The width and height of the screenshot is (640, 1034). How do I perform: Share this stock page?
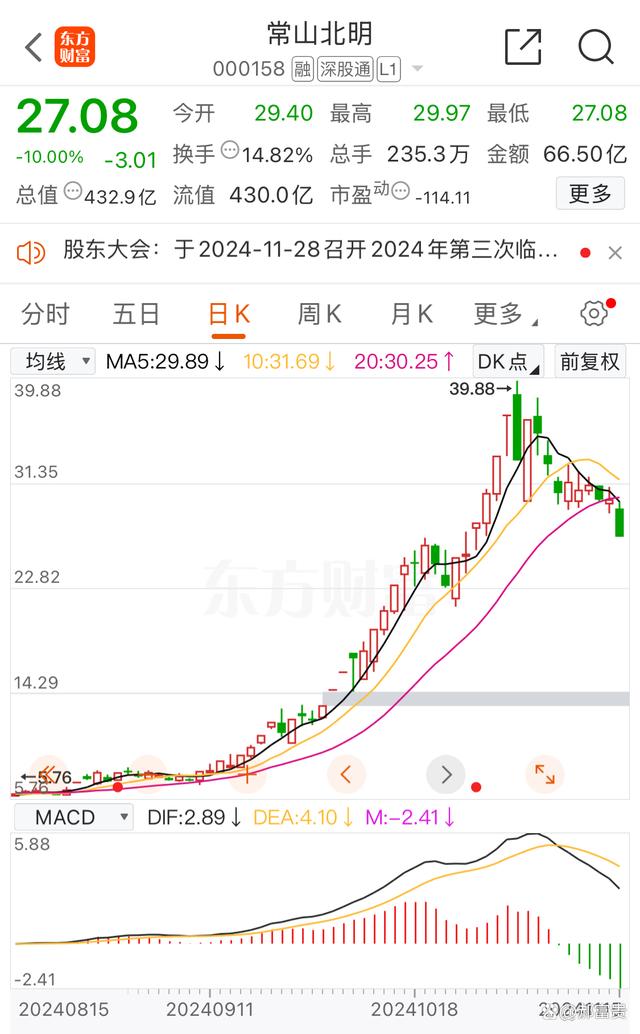(523, 46)
